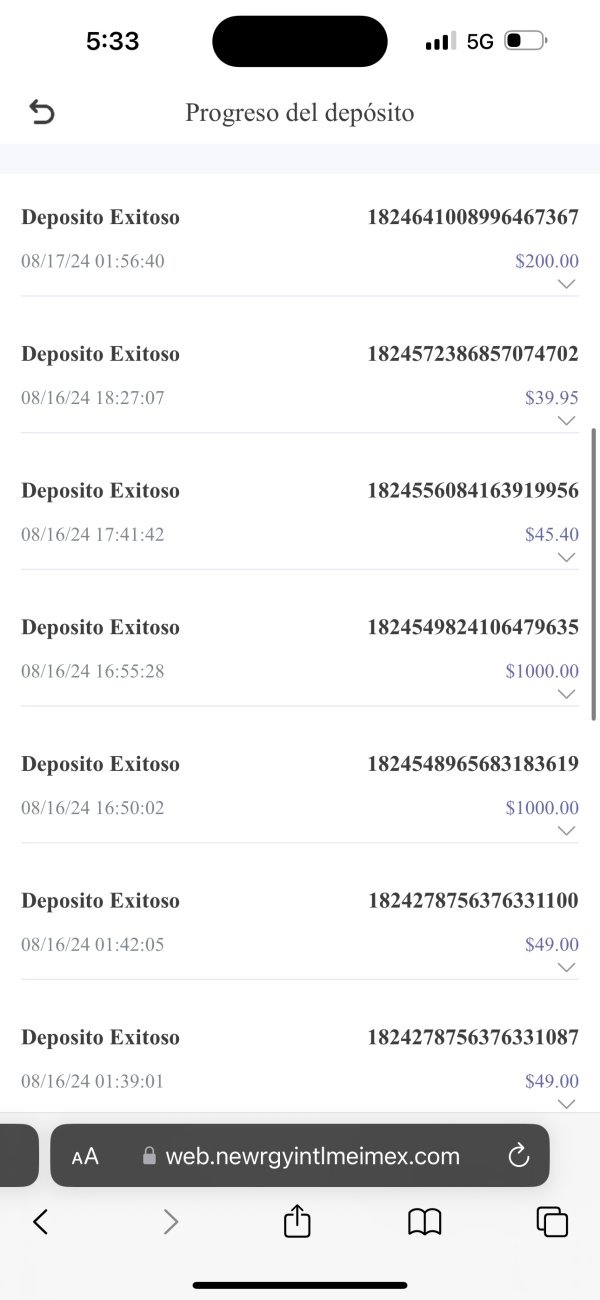600x1300 pixels.
Task: Tap the web.newrgyintlmeimex.com address bar
Action: pos(310,1157)
